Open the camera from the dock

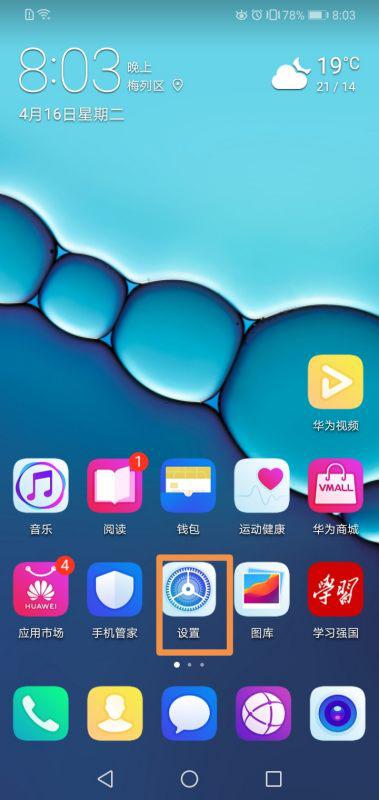(338, 713)
